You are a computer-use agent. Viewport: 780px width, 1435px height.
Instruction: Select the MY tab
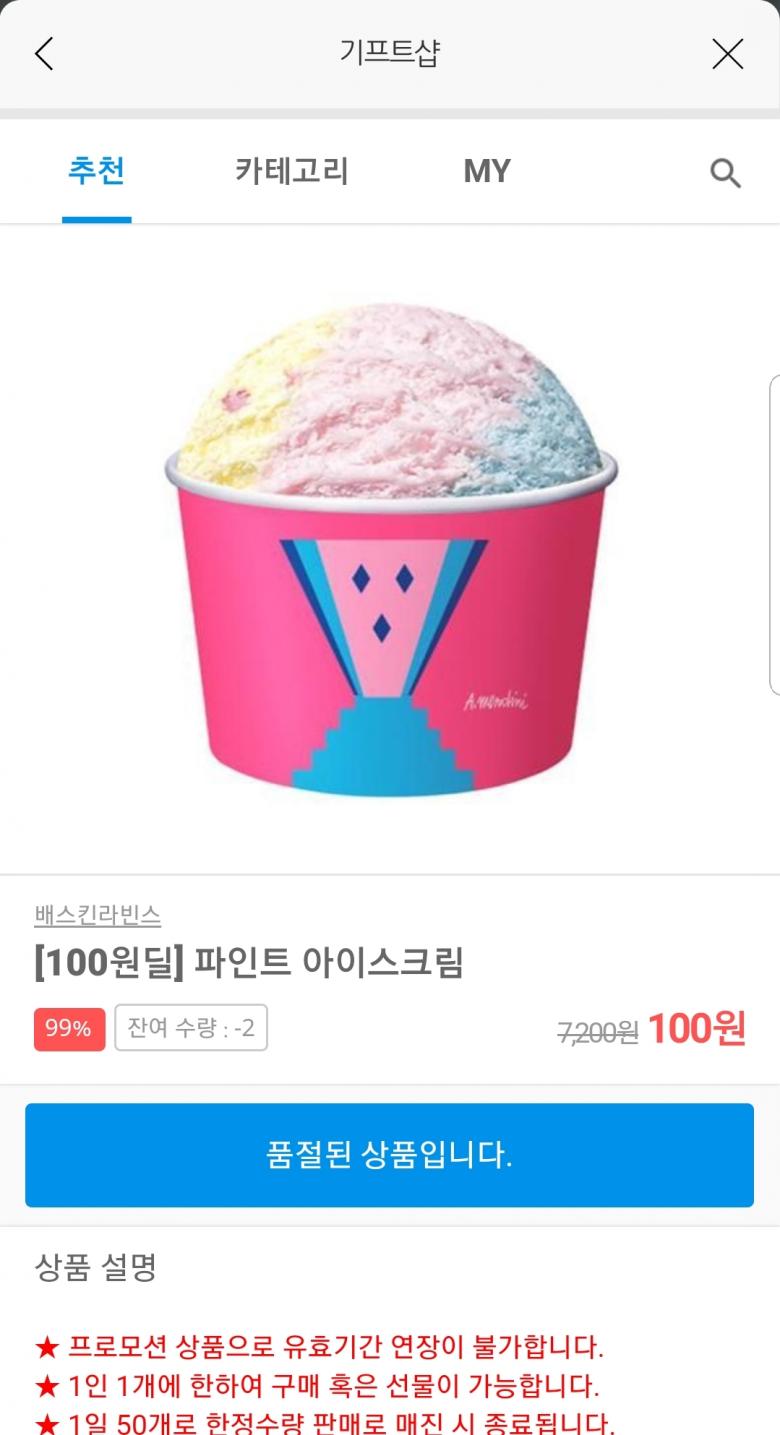487,171
